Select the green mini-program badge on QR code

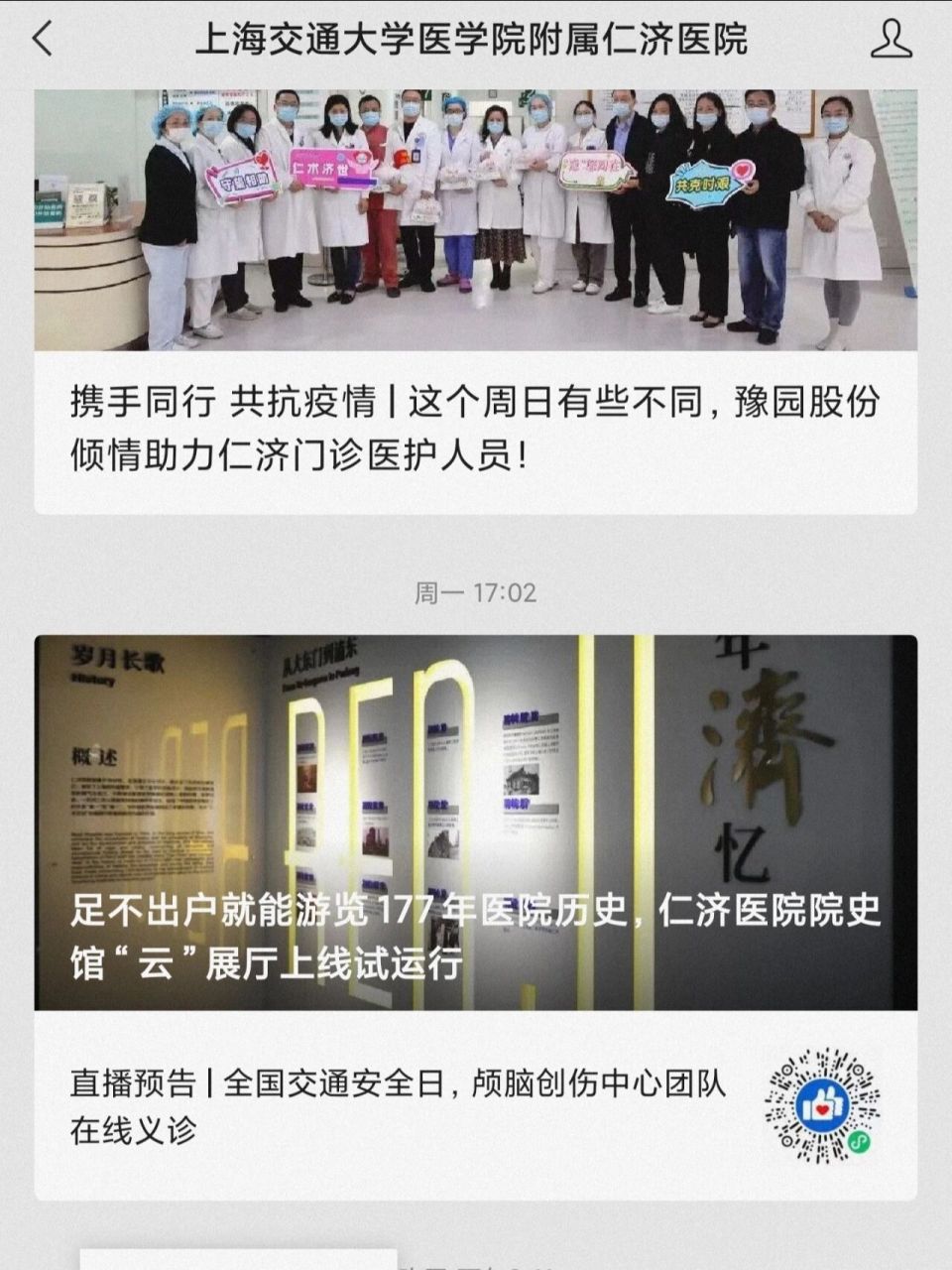(x=859, y=1142)
